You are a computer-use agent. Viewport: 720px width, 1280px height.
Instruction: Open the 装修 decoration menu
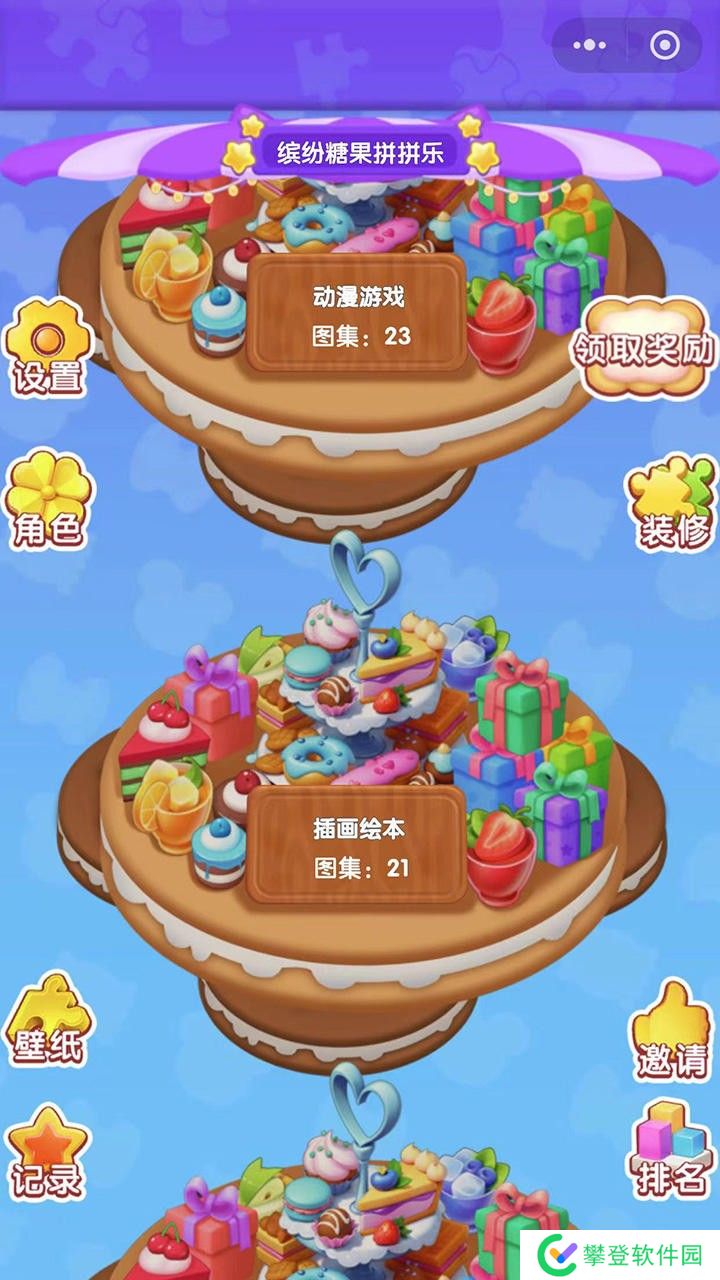click(671, 503)
